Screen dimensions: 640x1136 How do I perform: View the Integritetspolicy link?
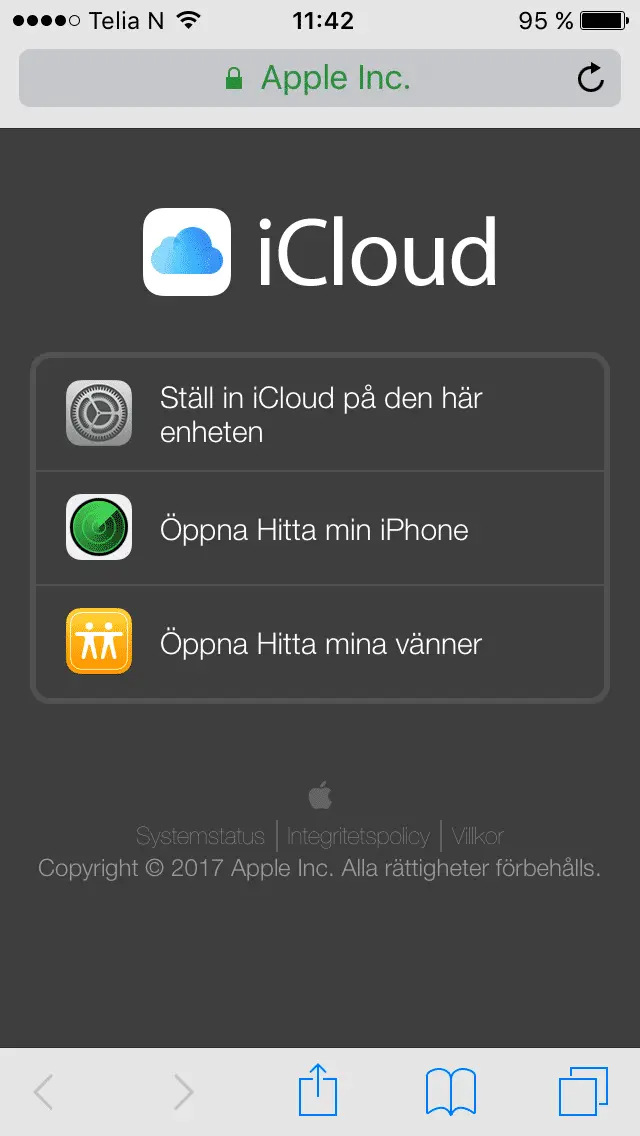click(x=358, y=836)
